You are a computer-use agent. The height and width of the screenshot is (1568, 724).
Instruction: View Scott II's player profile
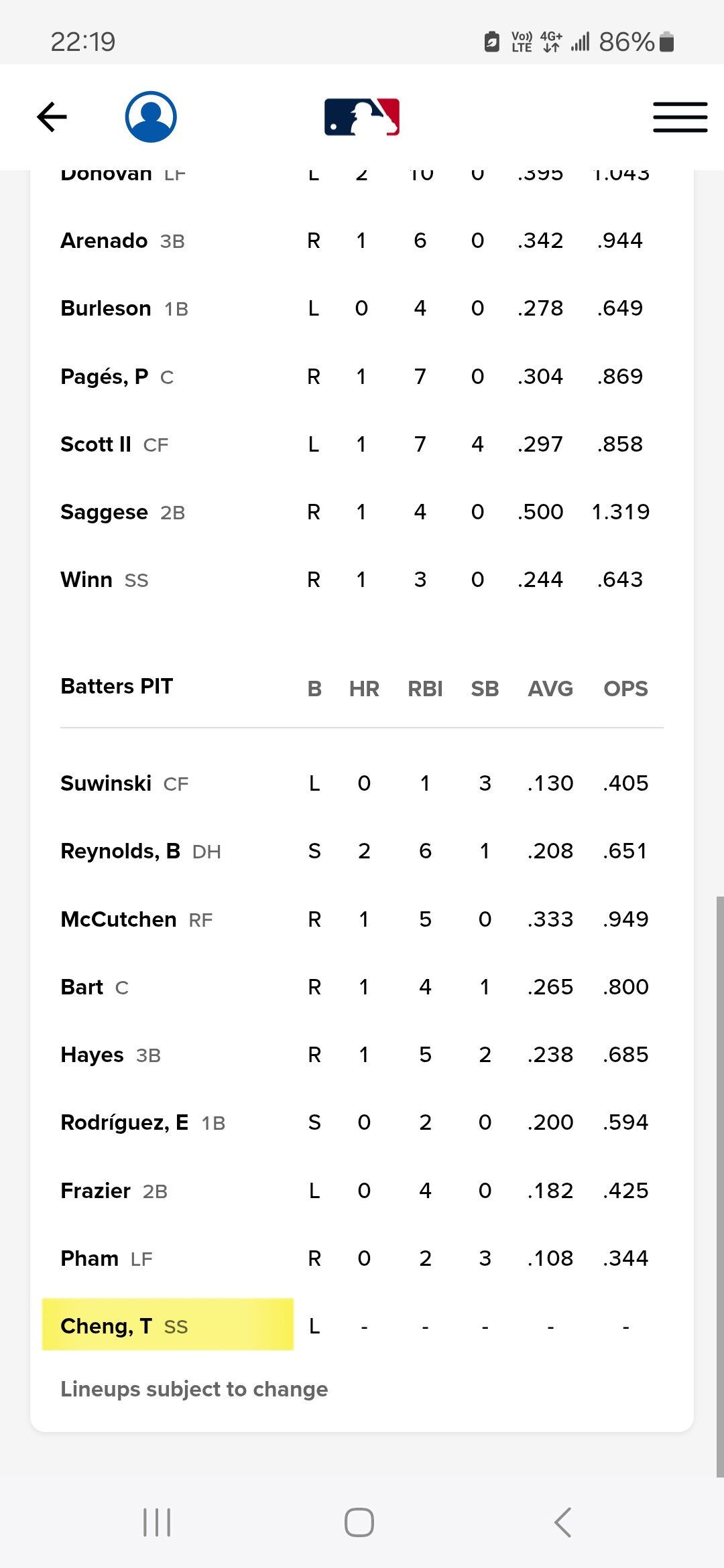coord(96,444)
